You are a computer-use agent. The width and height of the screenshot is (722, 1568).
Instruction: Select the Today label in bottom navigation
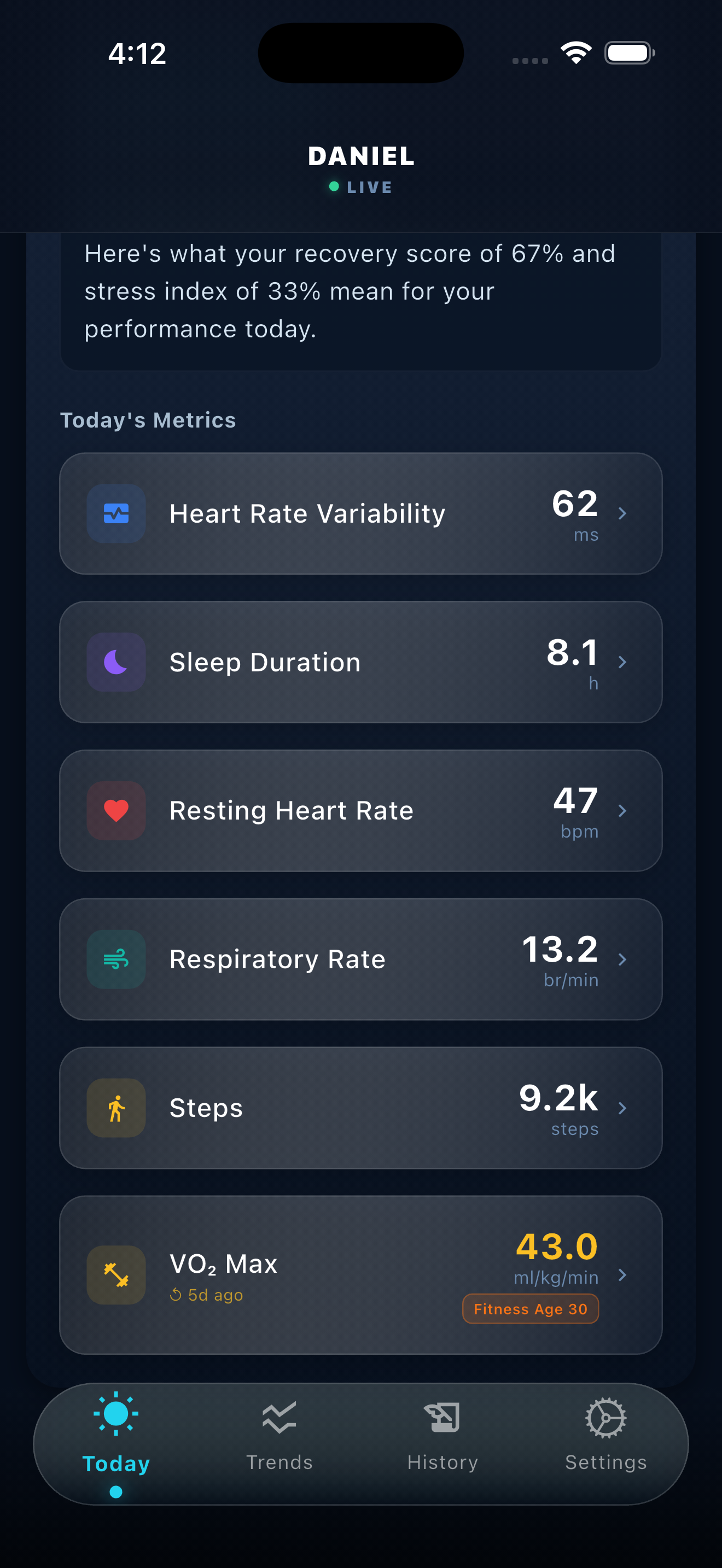click(x=115, y=1462)
